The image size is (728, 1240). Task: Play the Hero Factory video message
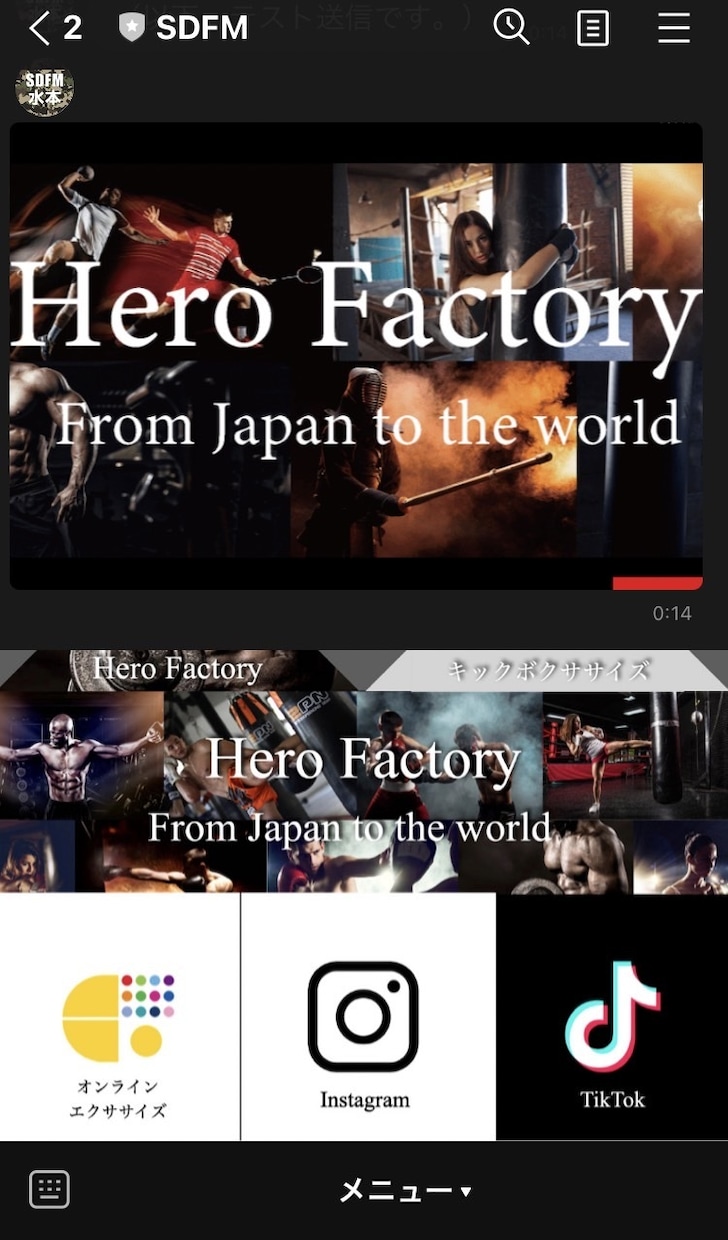pyautogui.click(x=356, y=356)
